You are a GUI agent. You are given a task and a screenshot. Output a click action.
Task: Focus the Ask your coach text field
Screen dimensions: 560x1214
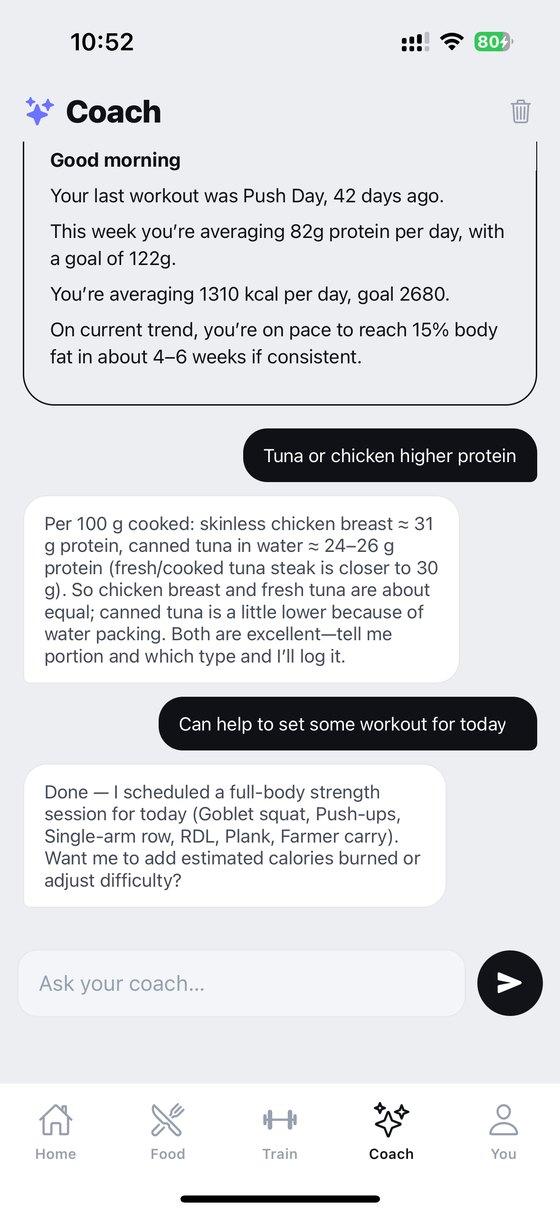(241, 983)
